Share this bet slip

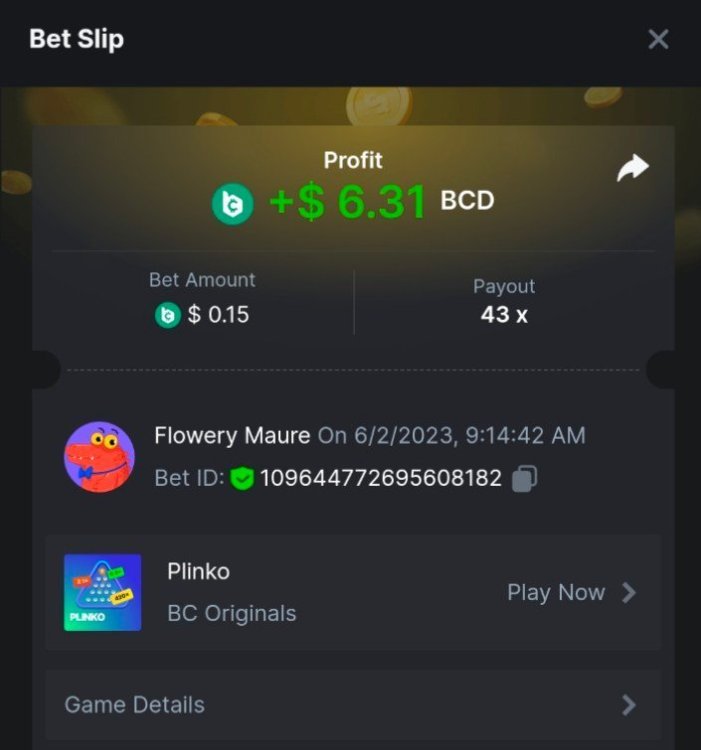pyautogui.click(x=632, y=169)
